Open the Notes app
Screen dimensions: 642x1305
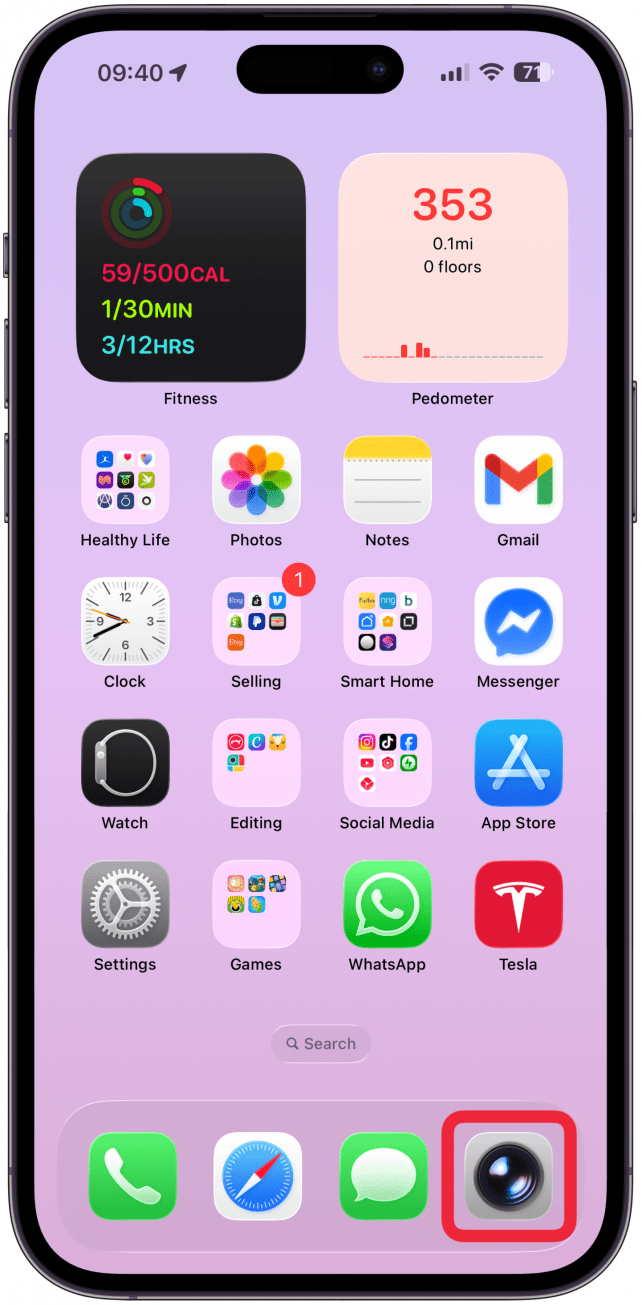pos(387,479)
